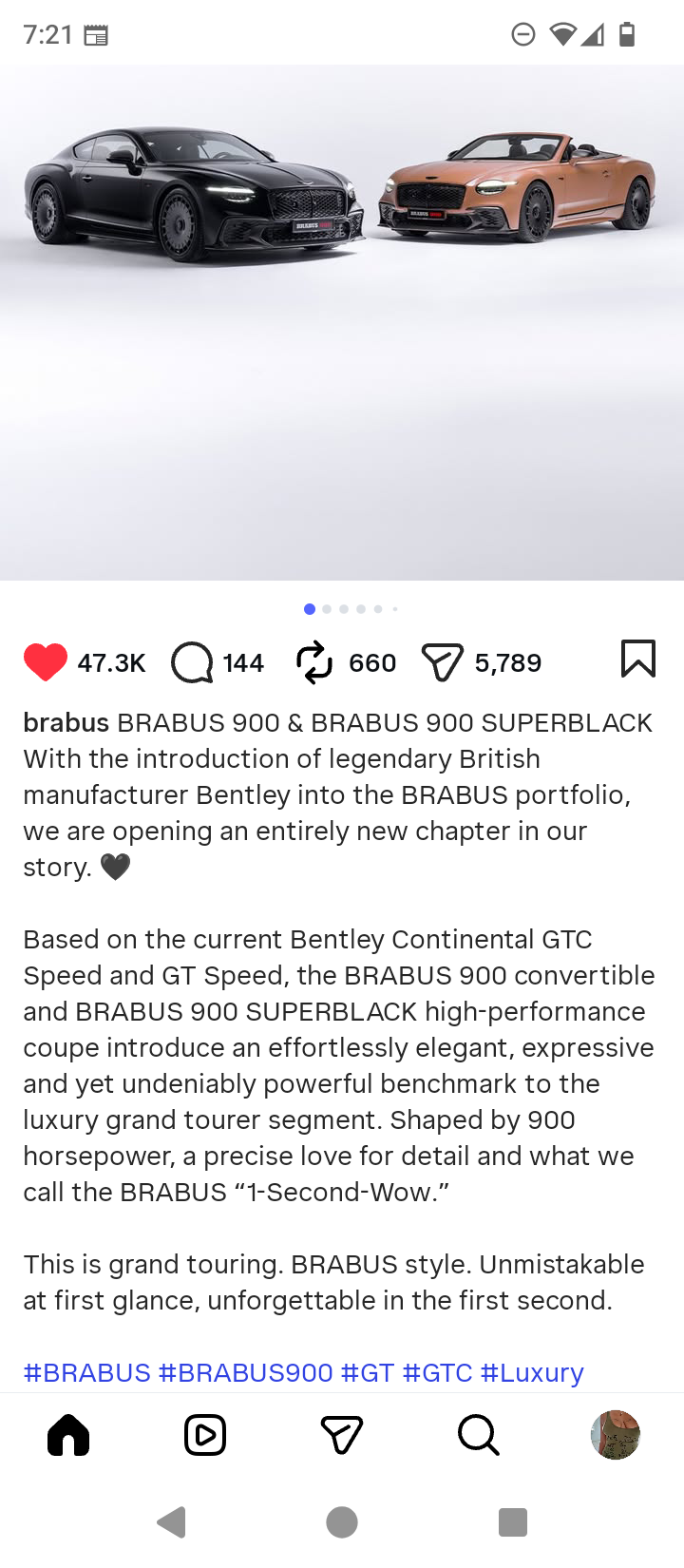Viewport: 684px width, 1568px height.
Task: Open the #GT hashtag
Action: tap(368, 1372)
